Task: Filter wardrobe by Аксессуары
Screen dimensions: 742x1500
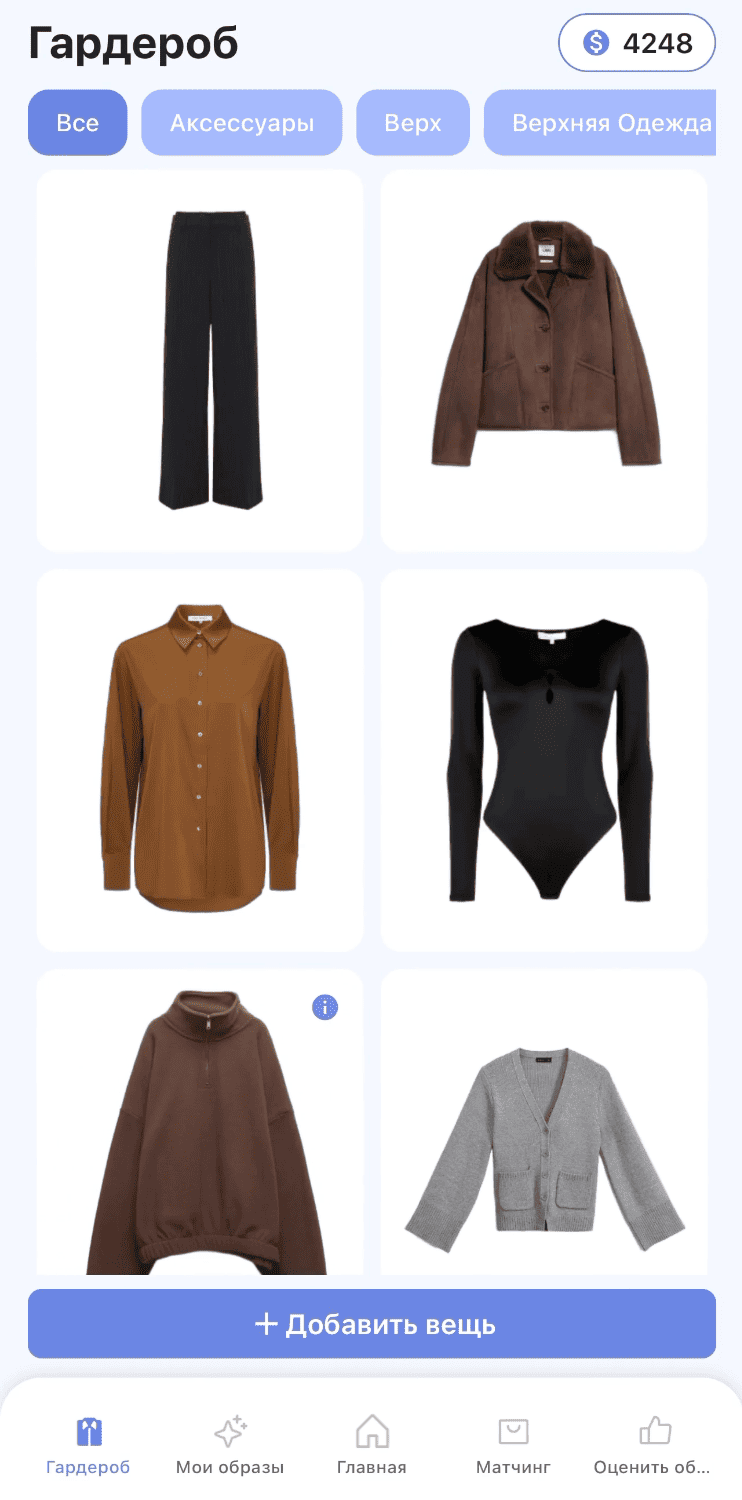Action: (x=242, y=123)
